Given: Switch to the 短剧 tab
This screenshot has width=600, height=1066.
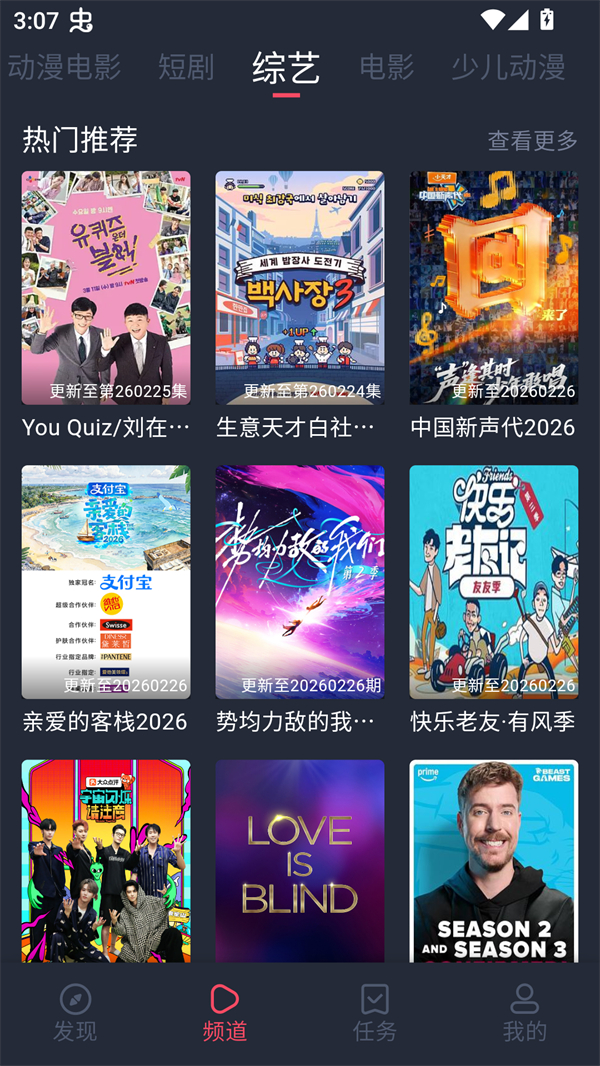Looking at the screenshot, I should [186, 67].
